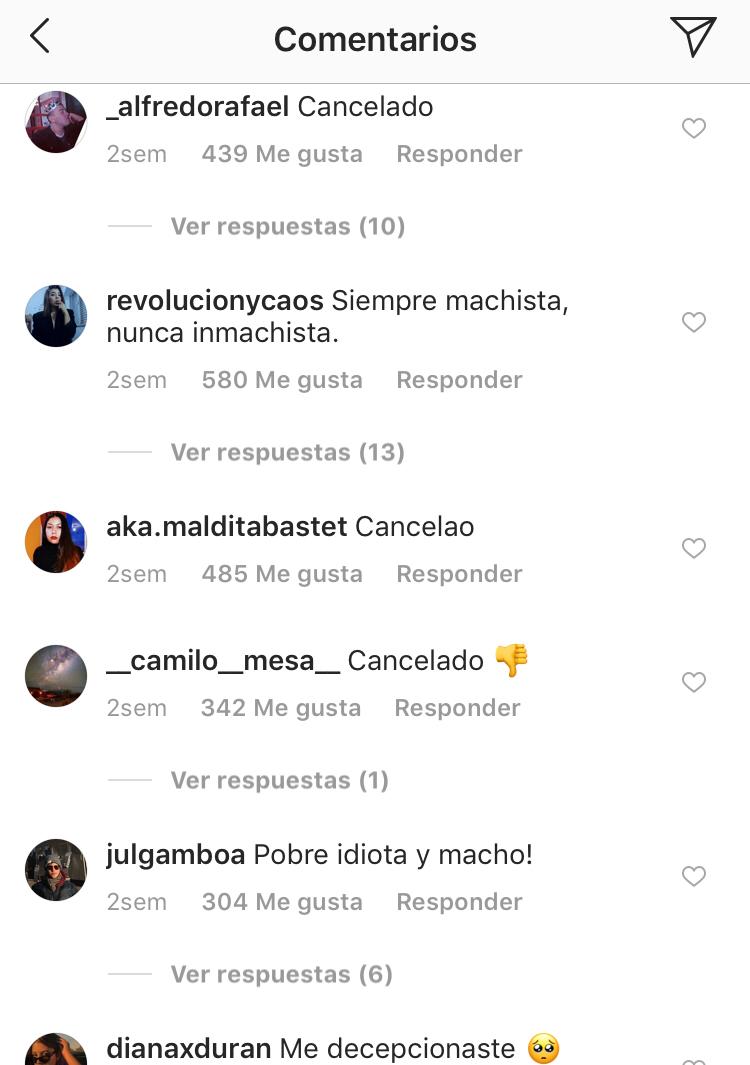Reply to __camilo__mesa__'s comment

coord(457,708)
